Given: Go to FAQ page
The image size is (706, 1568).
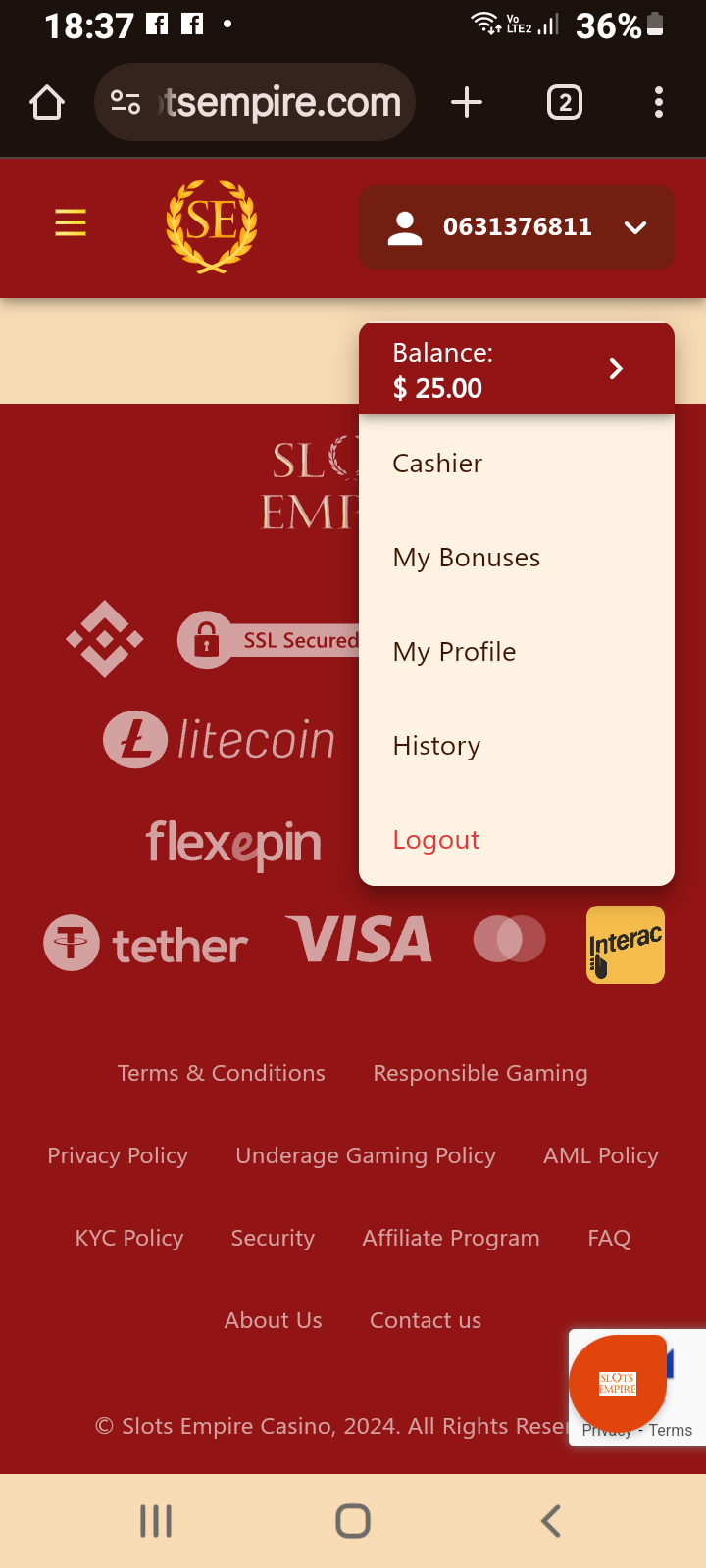Looking at the screenshot, I should [609, 1238].
